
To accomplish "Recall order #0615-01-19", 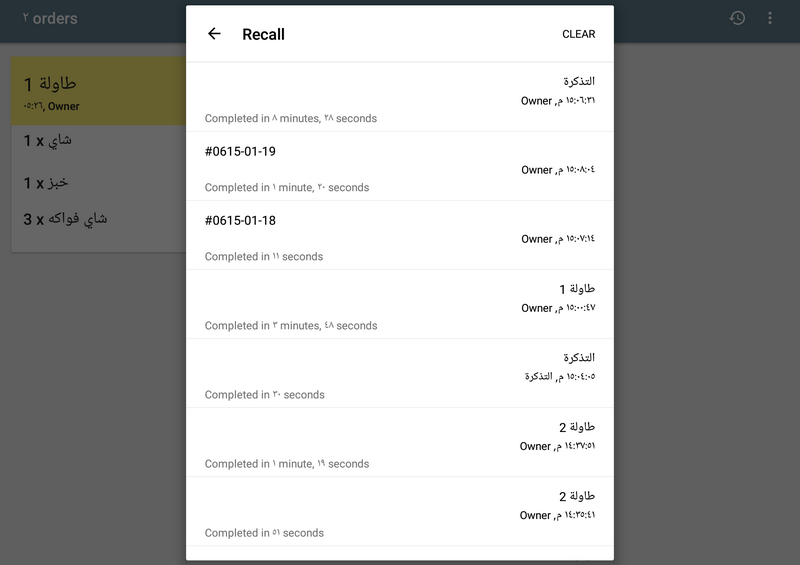I will click(x=400, y=168).
